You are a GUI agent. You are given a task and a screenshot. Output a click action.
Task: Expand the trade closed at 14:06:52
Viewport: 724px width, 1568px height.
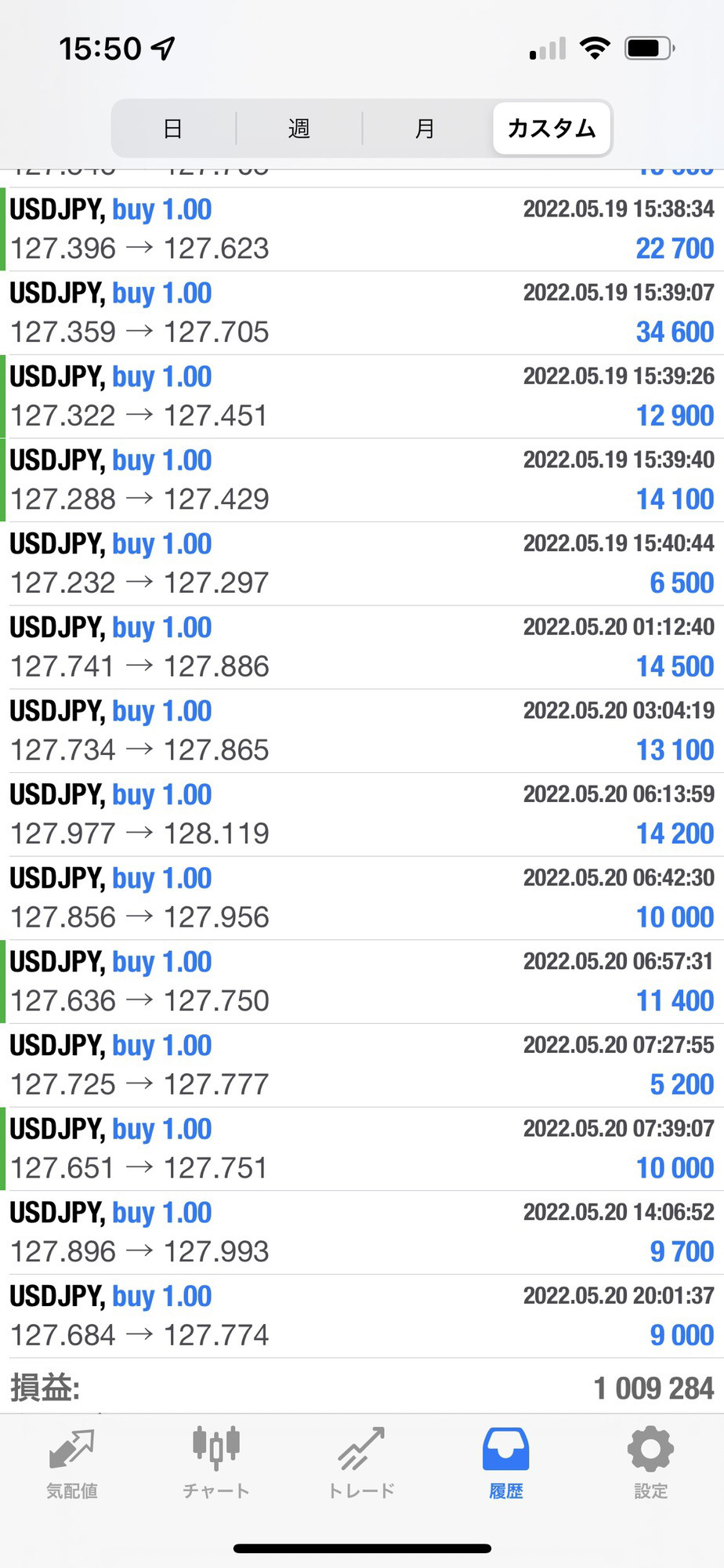click(362, 1232)
